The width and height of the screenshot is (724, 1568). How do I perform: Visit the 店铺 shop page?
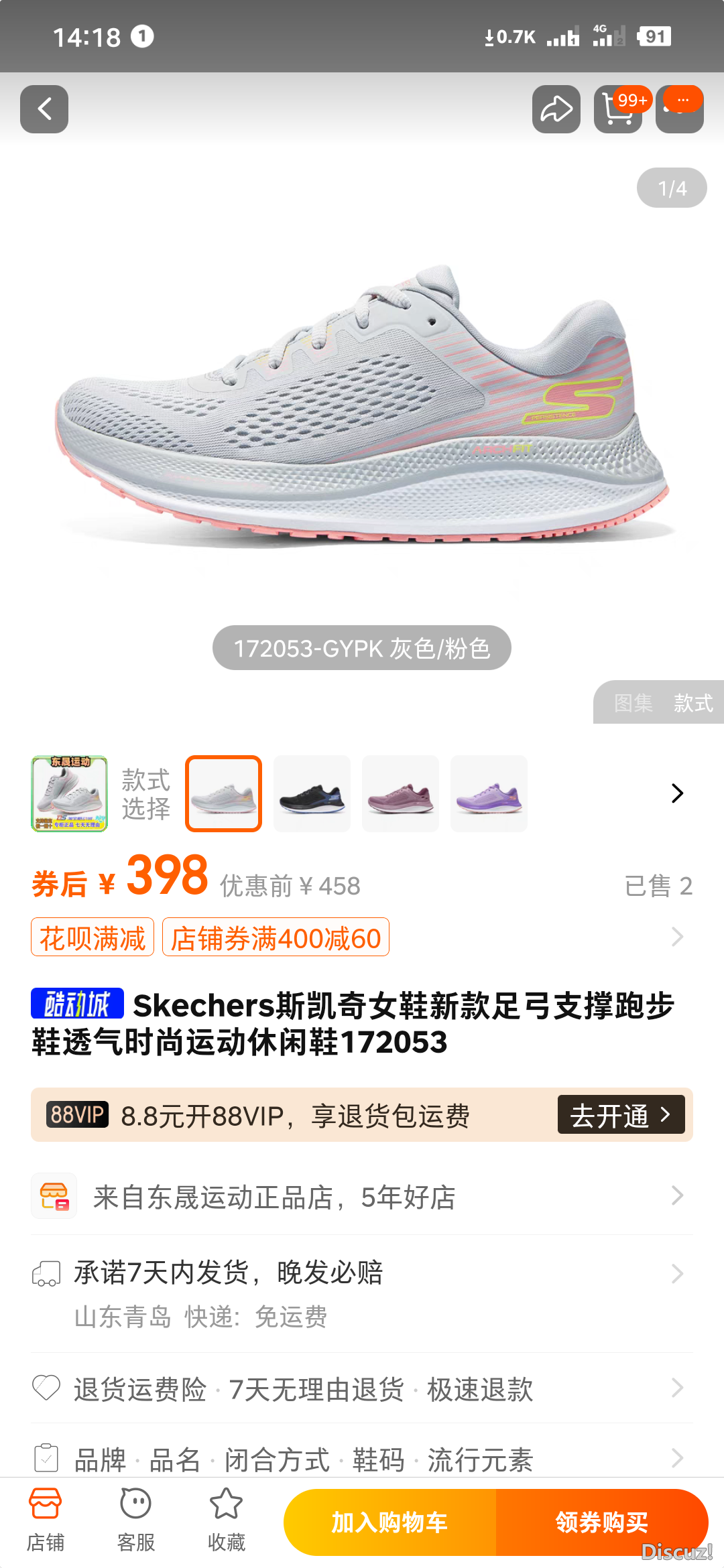click(46, 1521)
